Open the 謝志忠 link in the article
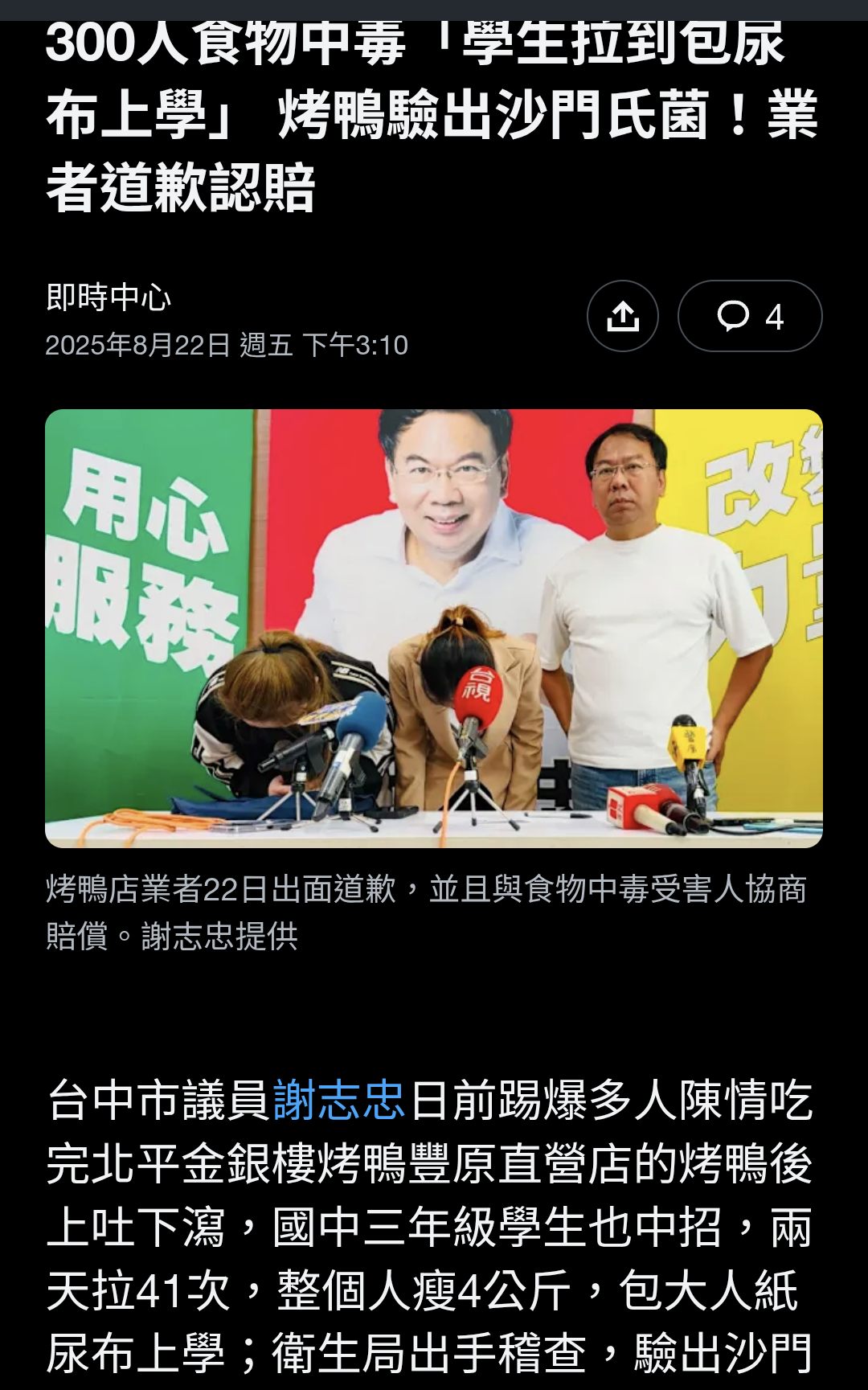Screen dimensions: 868x1390 [x=339, y=1100]
